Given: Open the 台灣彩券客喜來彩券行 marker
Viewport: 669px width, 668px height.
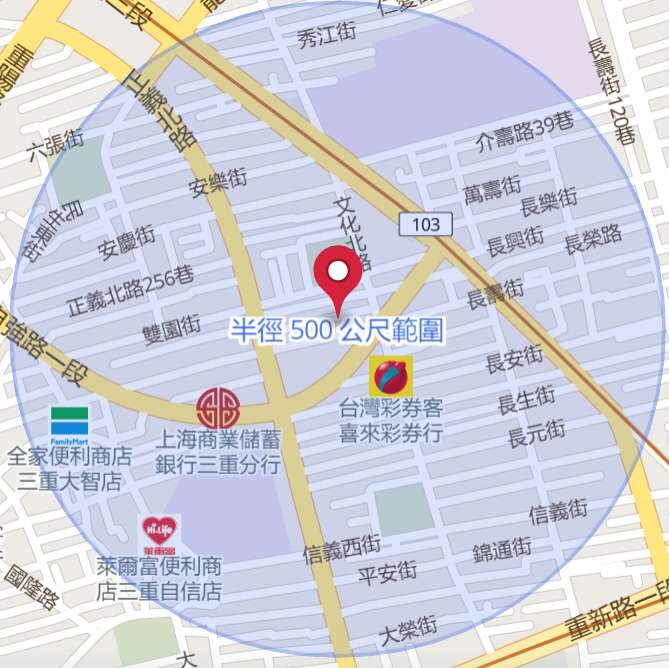Looking at the screenshot, I should pyautogui.click(x=390, y=377).
